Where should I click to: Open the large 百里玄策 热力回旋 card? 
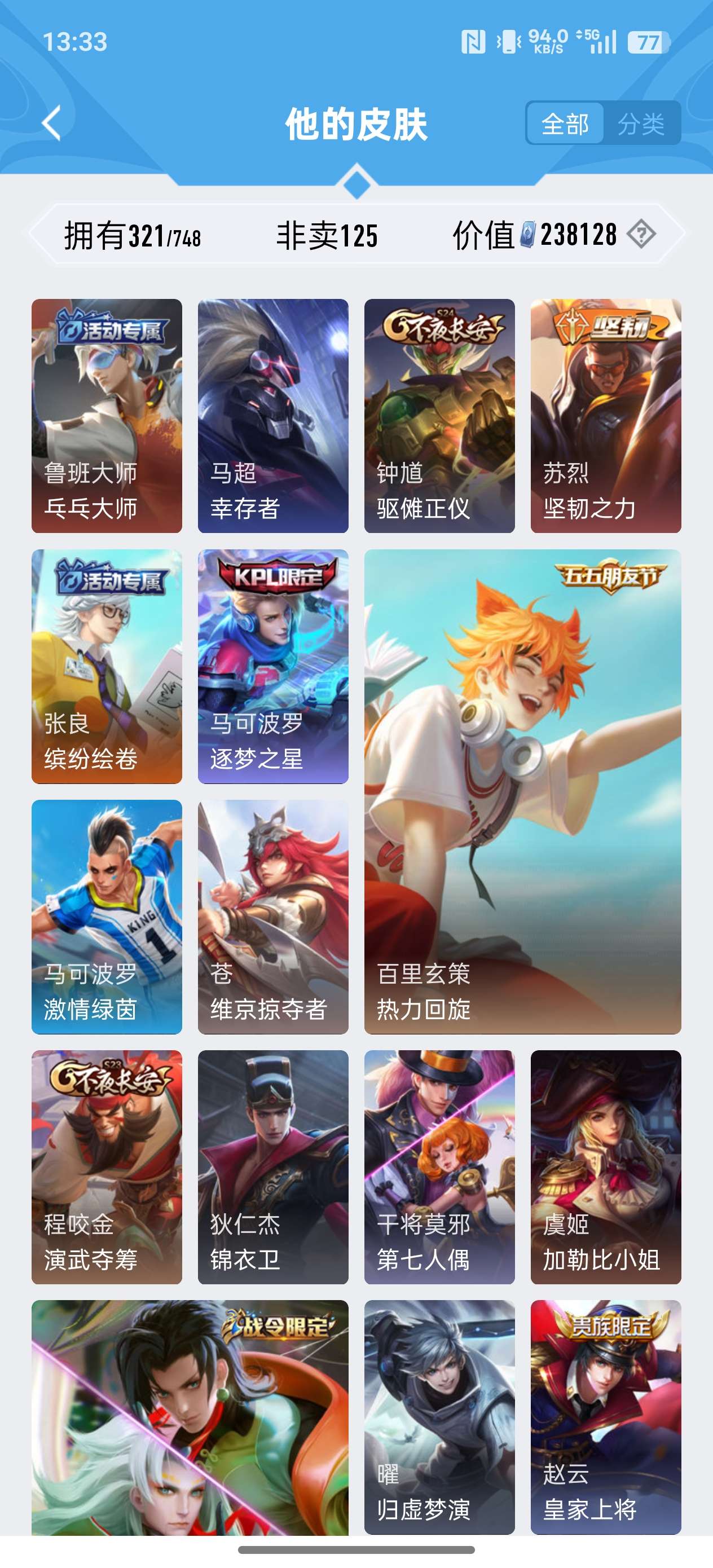(x=522, y=791)
